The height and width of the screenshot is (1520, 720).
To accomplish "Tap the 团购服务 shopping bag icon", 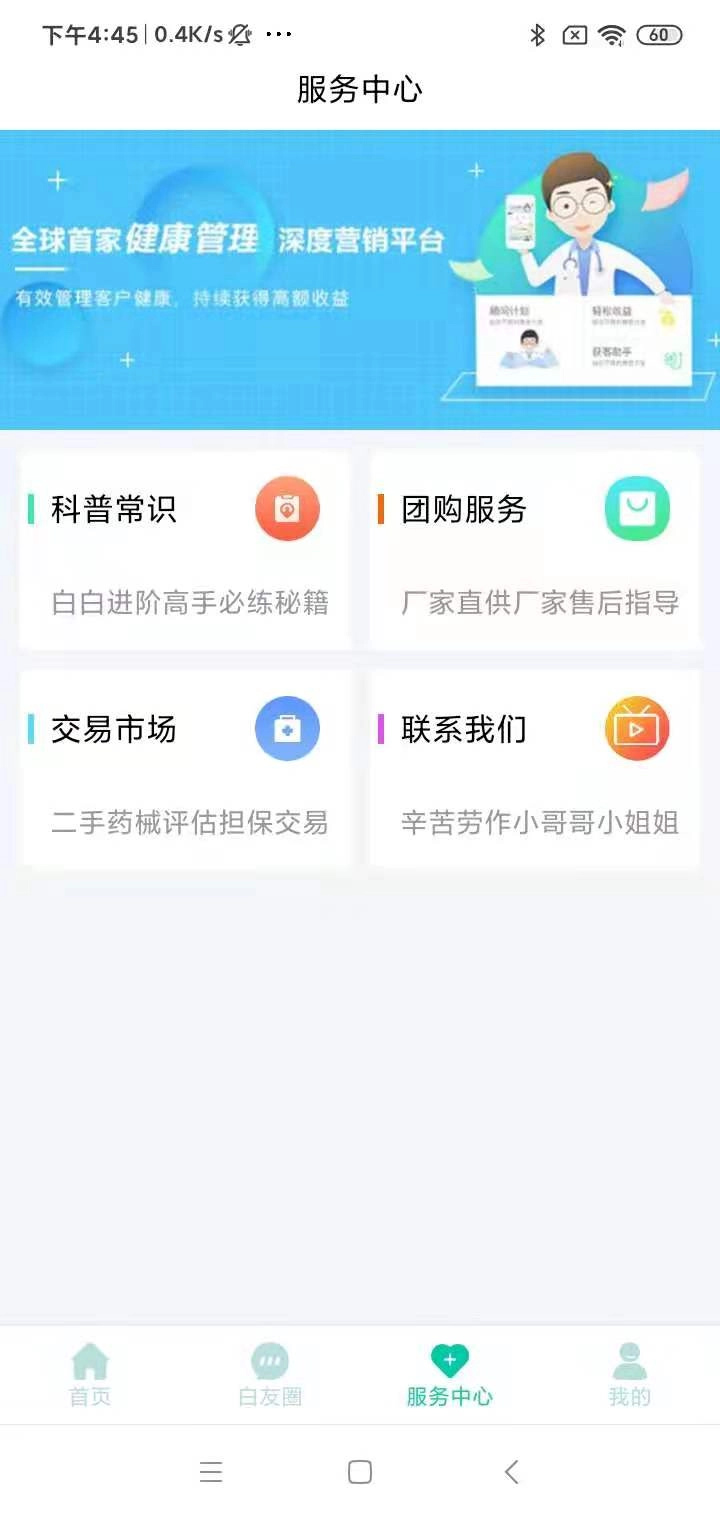I will click(640, 508).
